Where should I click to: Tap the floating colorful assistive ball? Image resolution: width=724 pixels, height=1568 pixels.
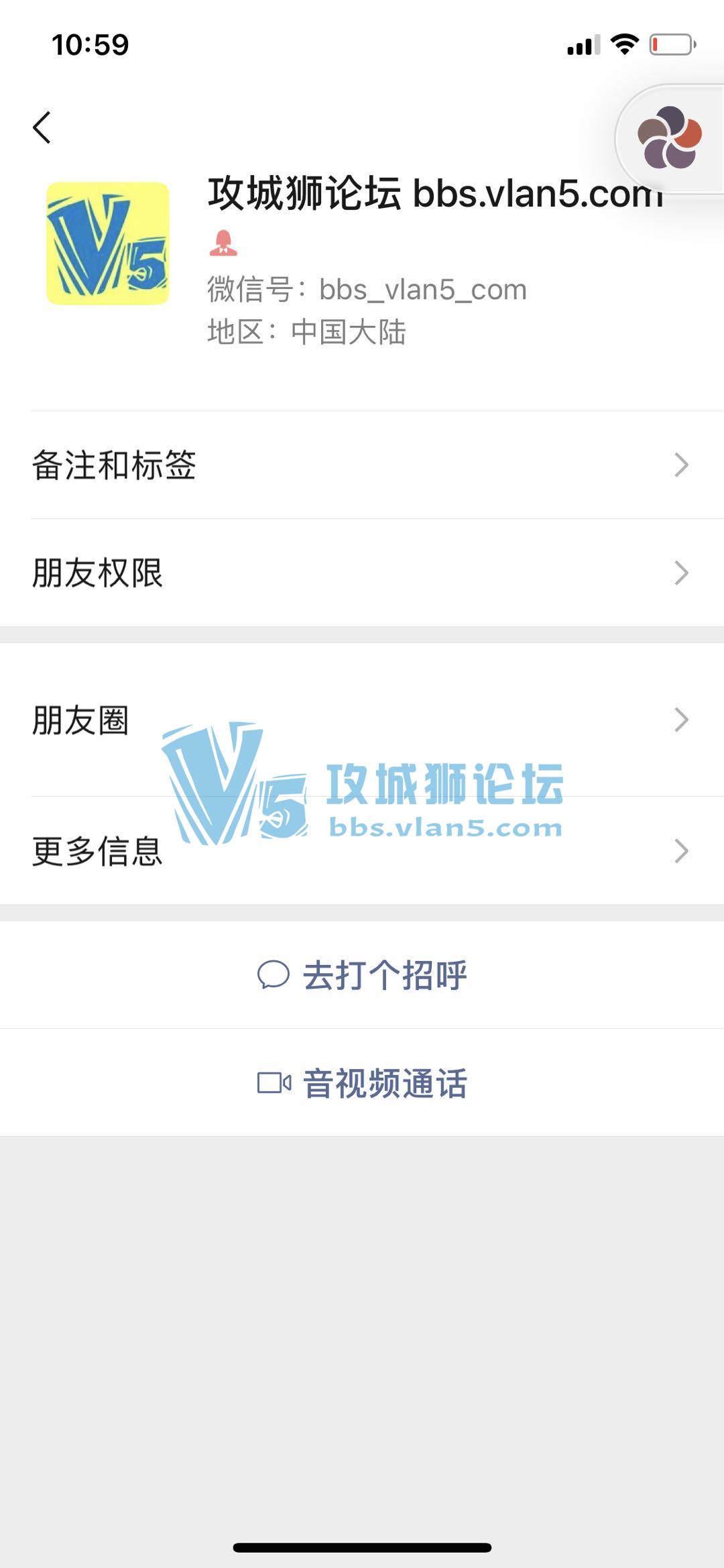coord(669,138)
